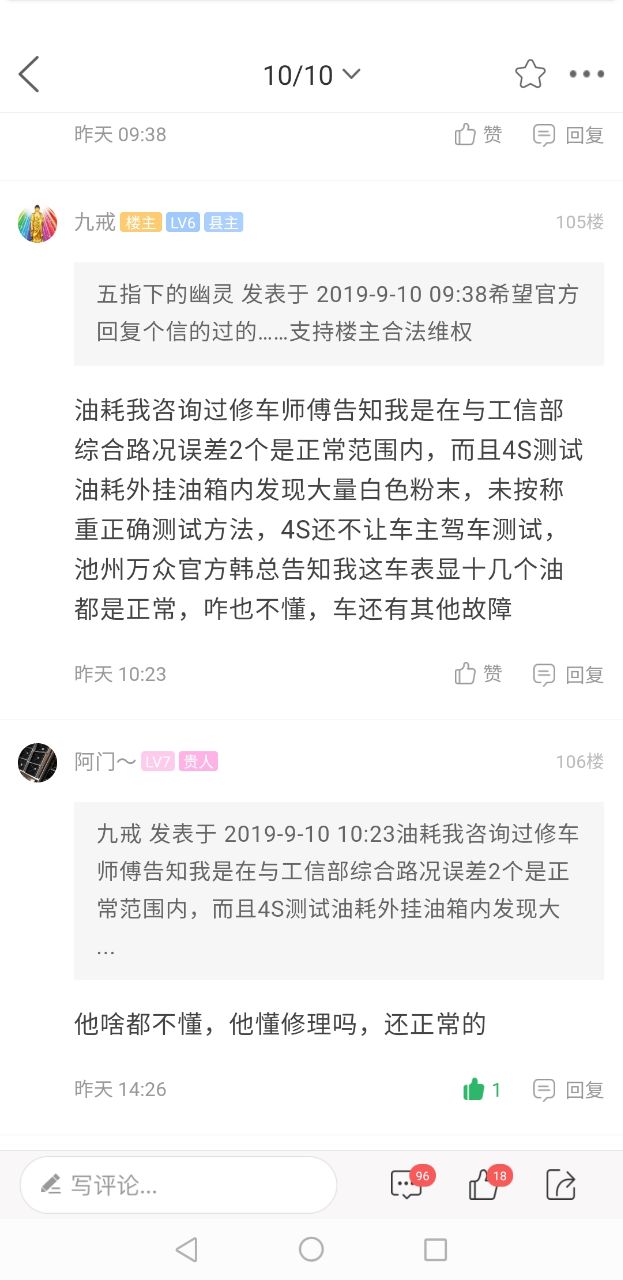Reply to 阿门～'s comment at 14:26
This screenshot has height=1280, width=623.
pyautogui.click(x=568, y=1089)
